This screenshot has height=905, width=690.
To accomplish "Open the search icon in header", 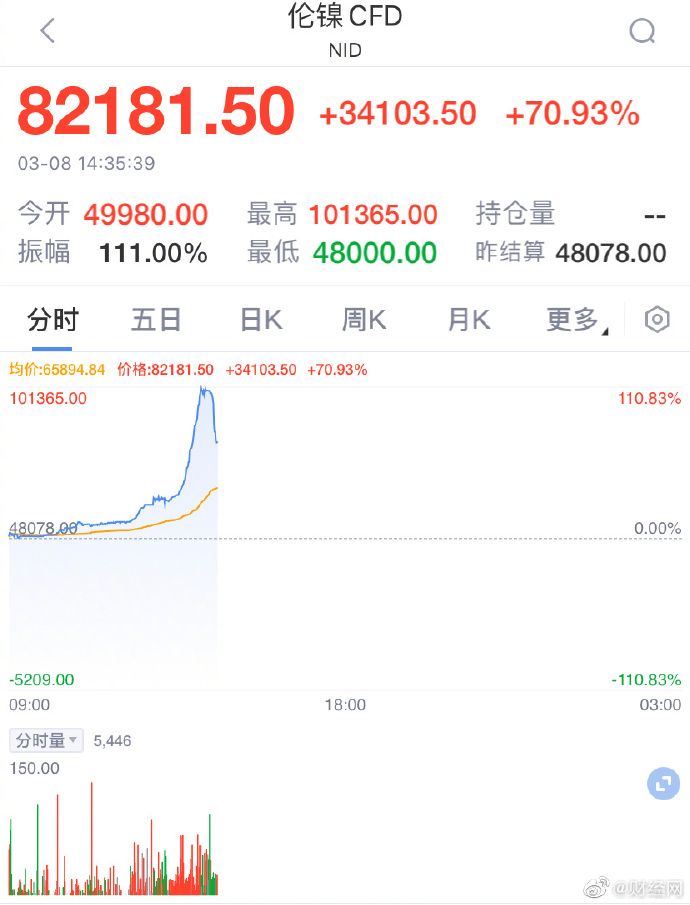I will point(642,31).
